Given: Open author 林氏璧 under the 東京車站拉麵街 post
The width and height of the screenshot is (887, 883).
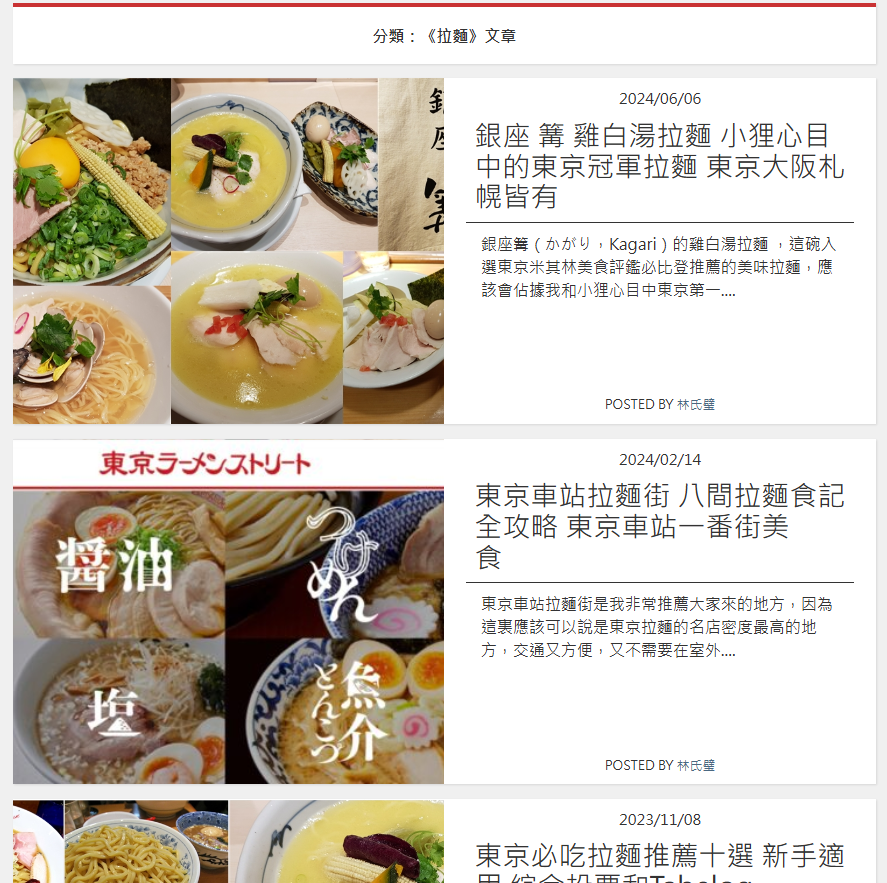Looking at the screenshot, I should pos(696,765).
